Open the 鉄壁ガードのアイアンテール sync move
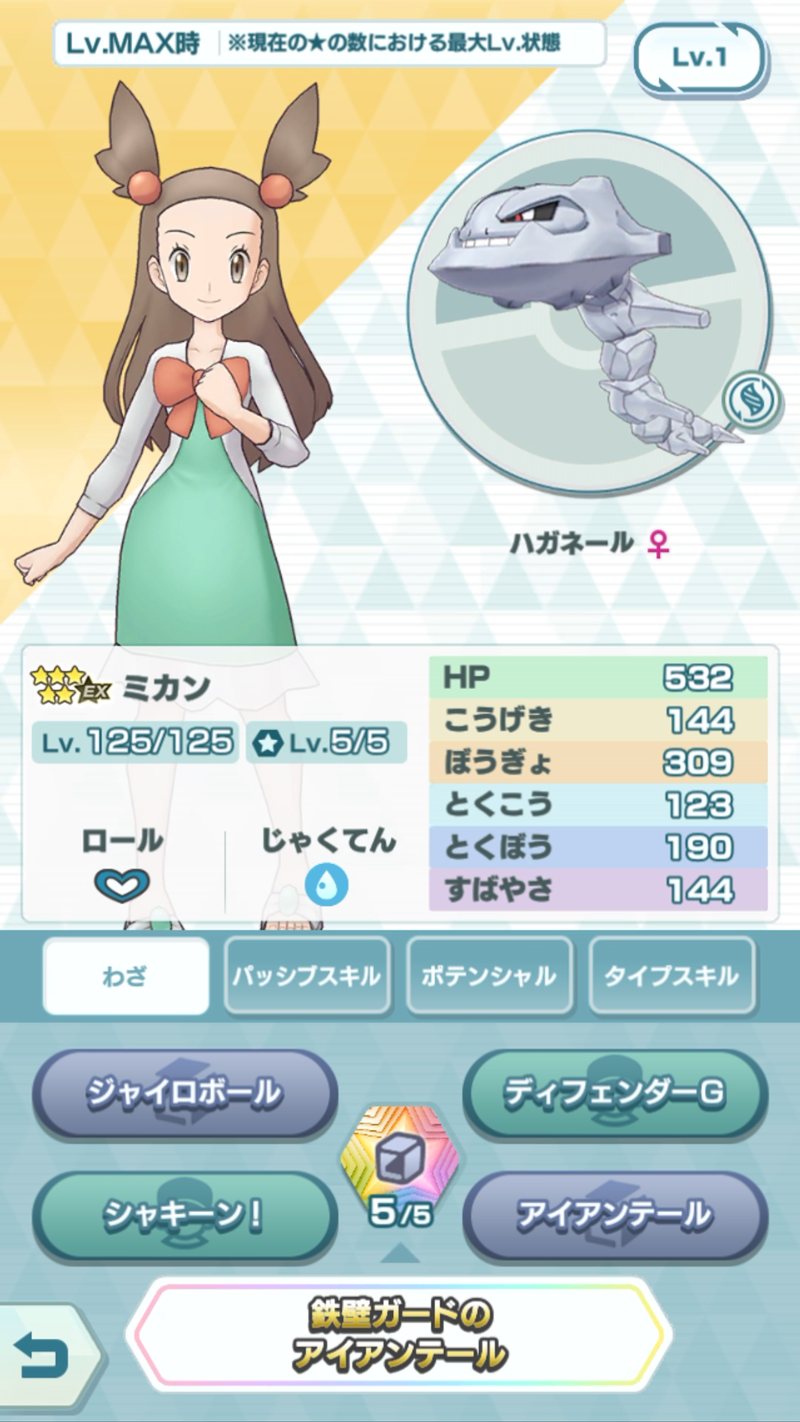This screenshot has height=1422, width=800. [x=400, y=1336]
